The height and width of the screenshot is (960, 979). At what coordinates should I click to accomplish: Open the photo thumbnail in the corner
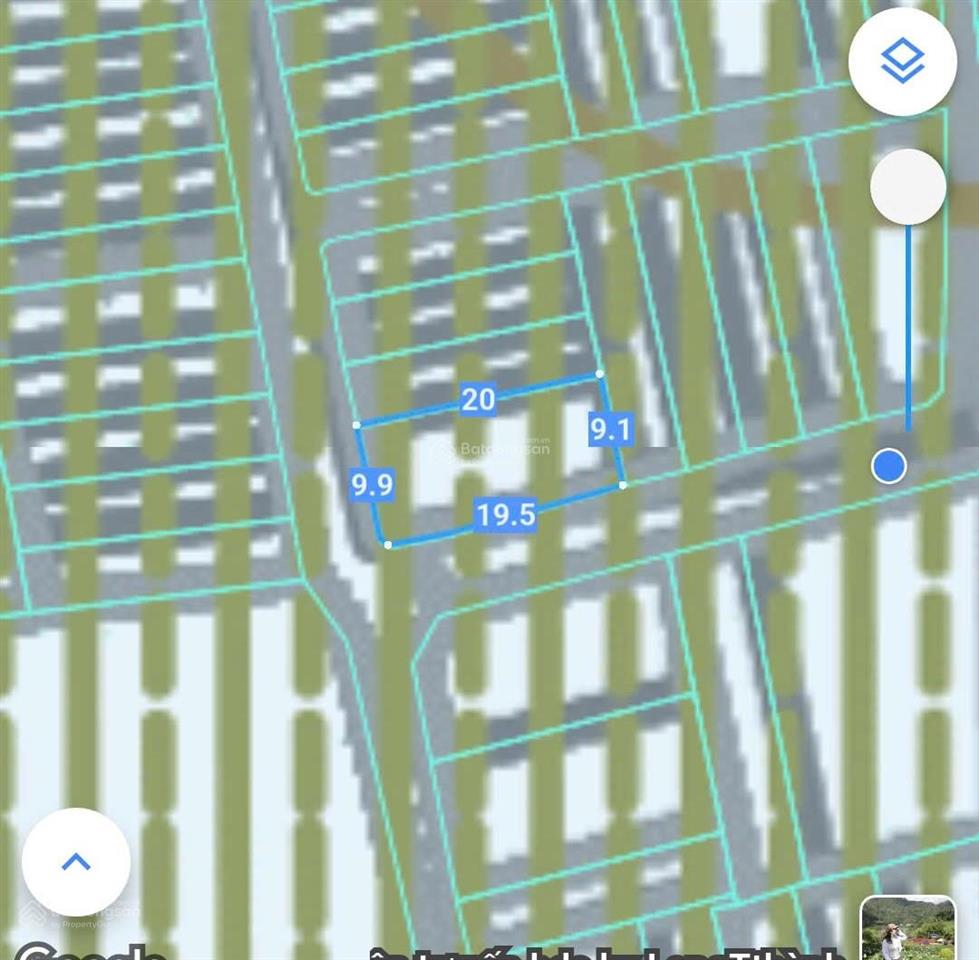(x=907, y=929)
